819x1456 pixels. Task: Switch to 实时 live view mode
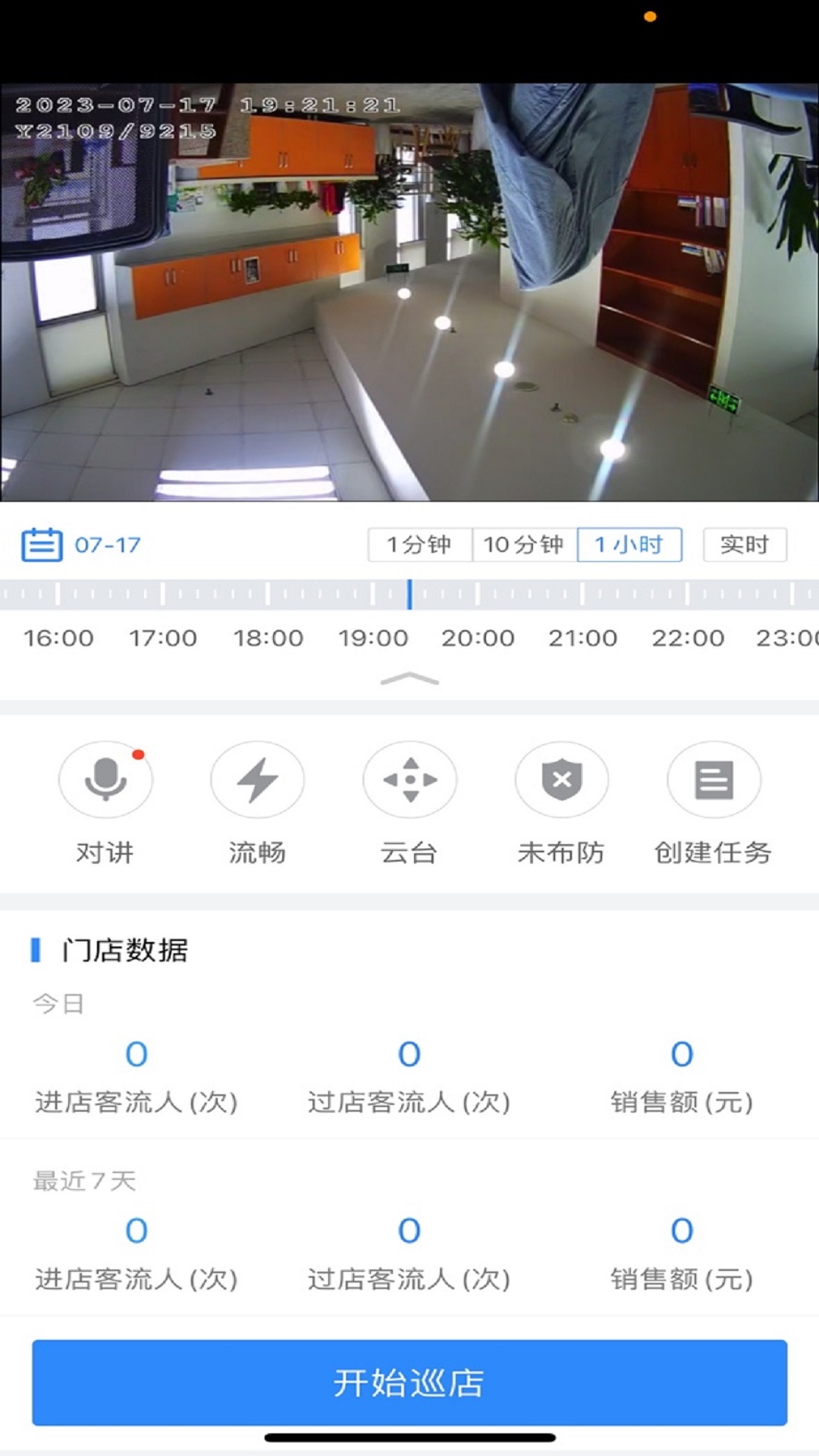point(745,544)
